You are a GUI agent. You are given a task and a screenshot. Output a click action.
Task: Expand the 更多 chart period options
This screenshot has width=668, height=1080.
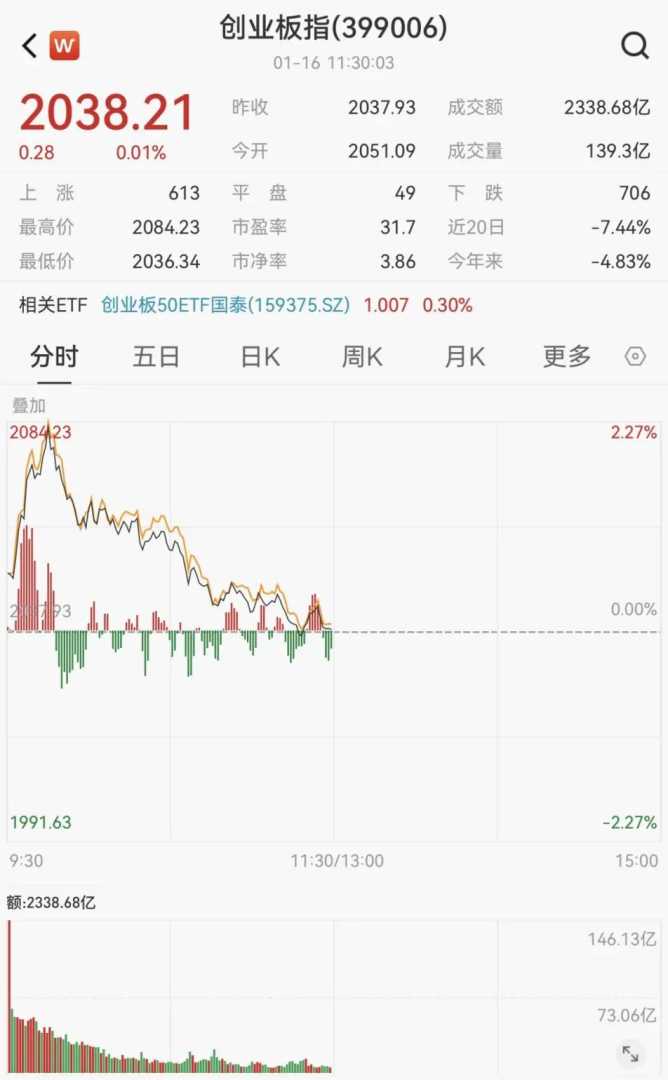[x=567, y=357]
